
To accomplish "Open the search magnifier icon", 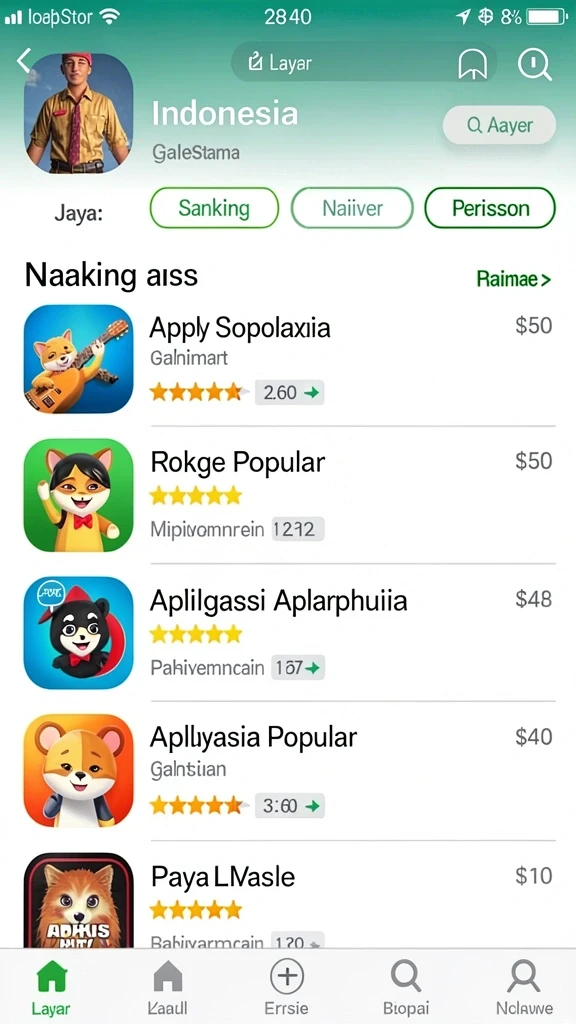I will pos(534,65).
